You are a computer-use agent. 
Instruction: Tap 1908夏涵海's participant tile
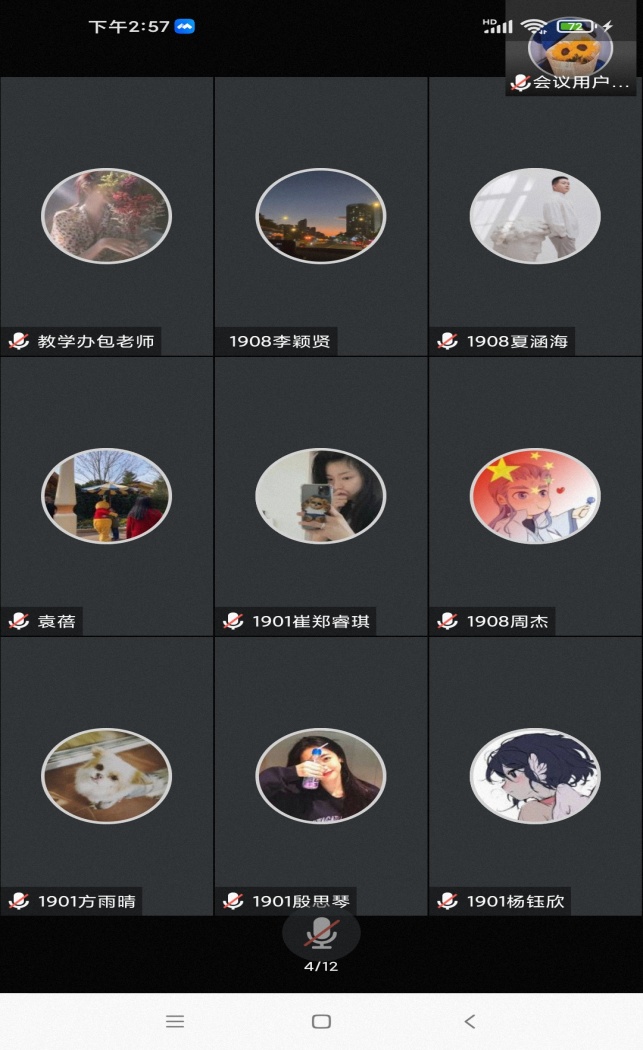[x=535, y=217]
